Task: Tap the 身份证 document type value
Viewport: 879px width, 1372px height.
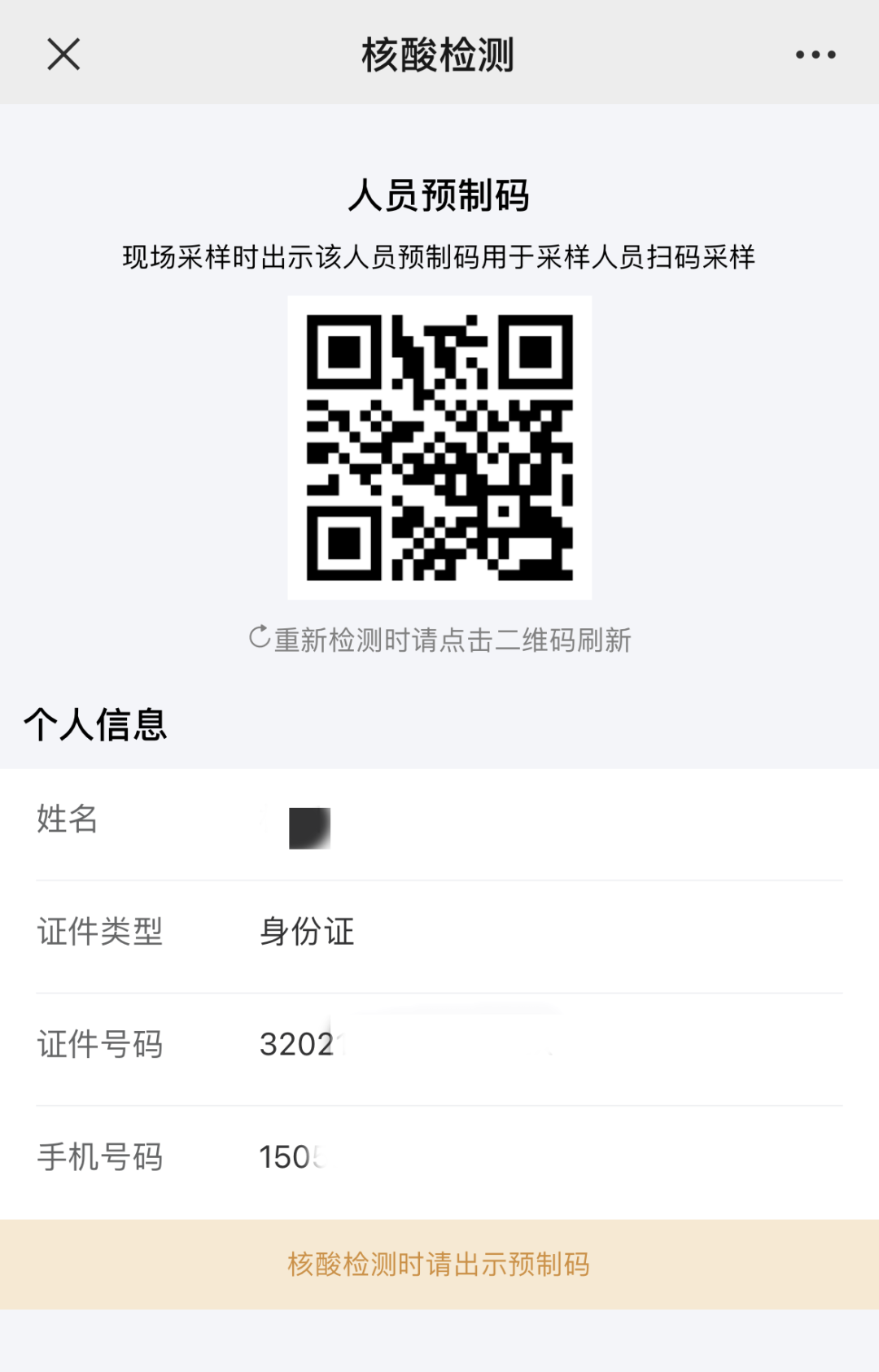Action: click(306, 933)
